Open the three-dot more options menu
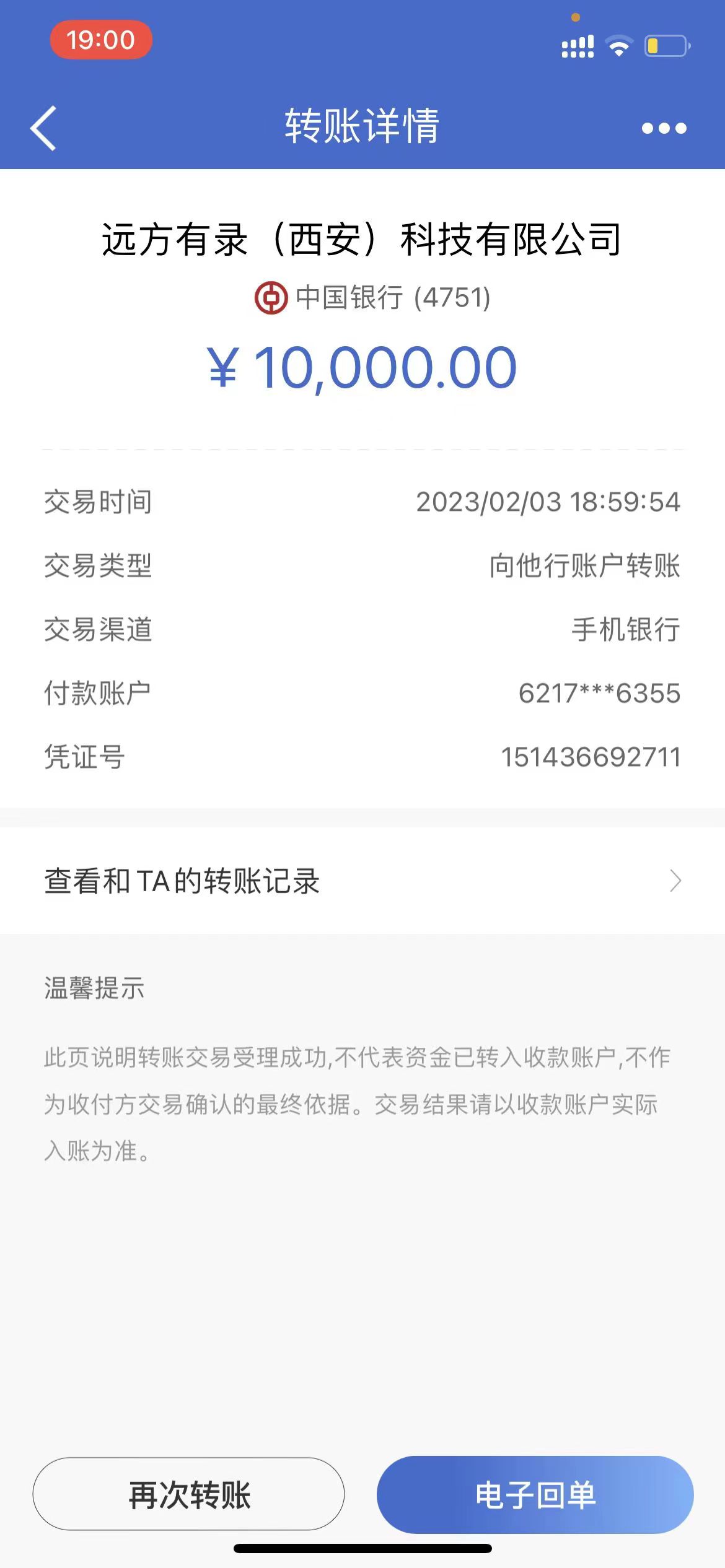This screenshot has width=725, height=1568. 664,128
